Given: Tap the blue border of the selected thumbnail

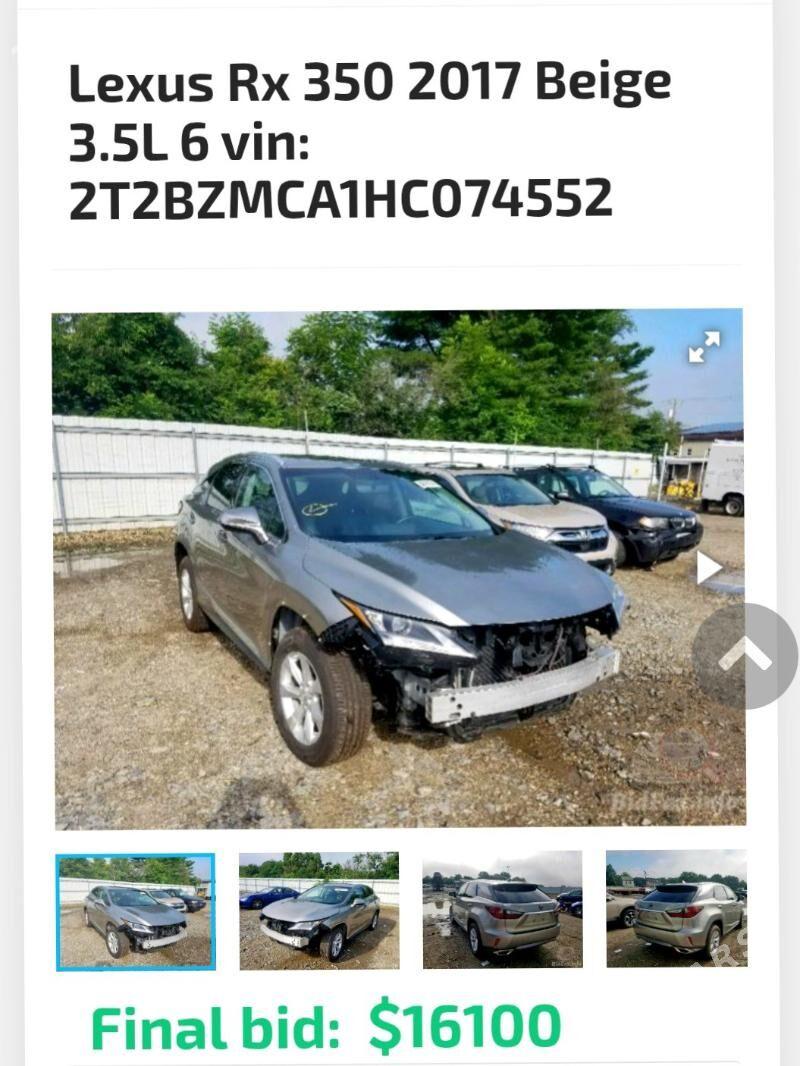Looking at the screenshot, I should 136,857.
